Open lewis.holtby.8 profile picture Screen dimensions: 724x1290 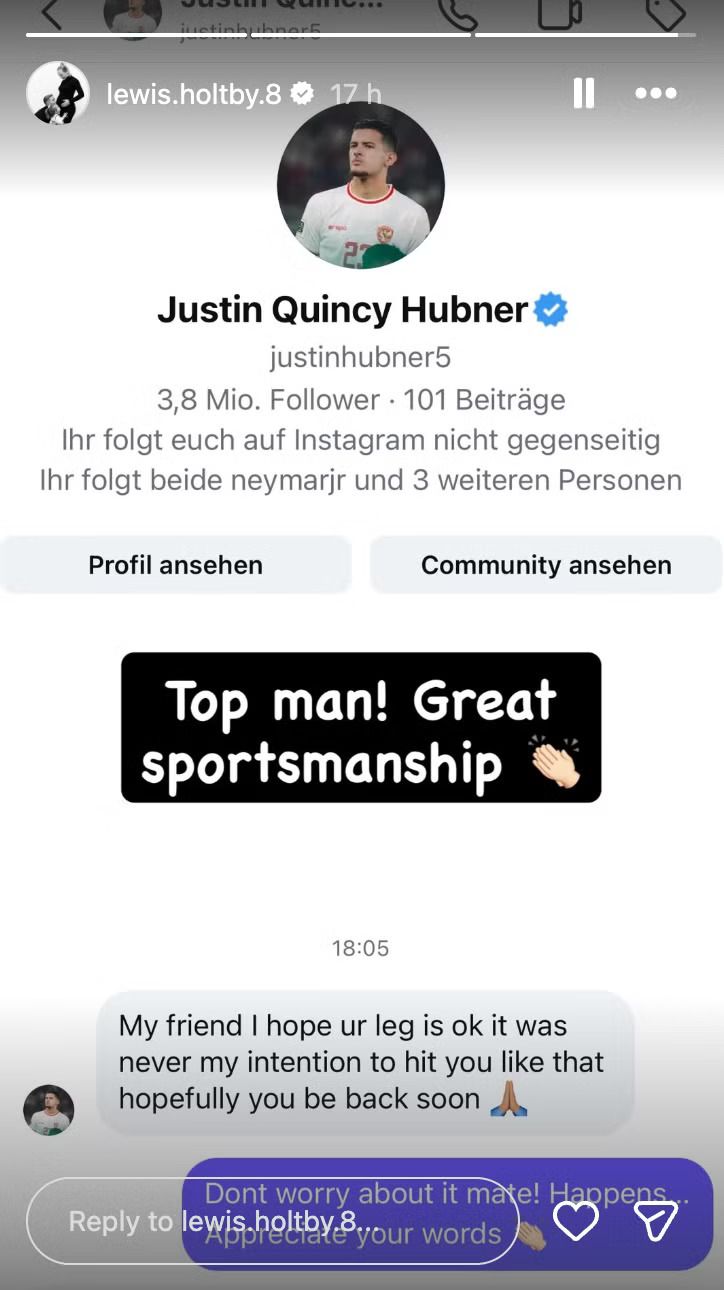[x=57, y=92]
